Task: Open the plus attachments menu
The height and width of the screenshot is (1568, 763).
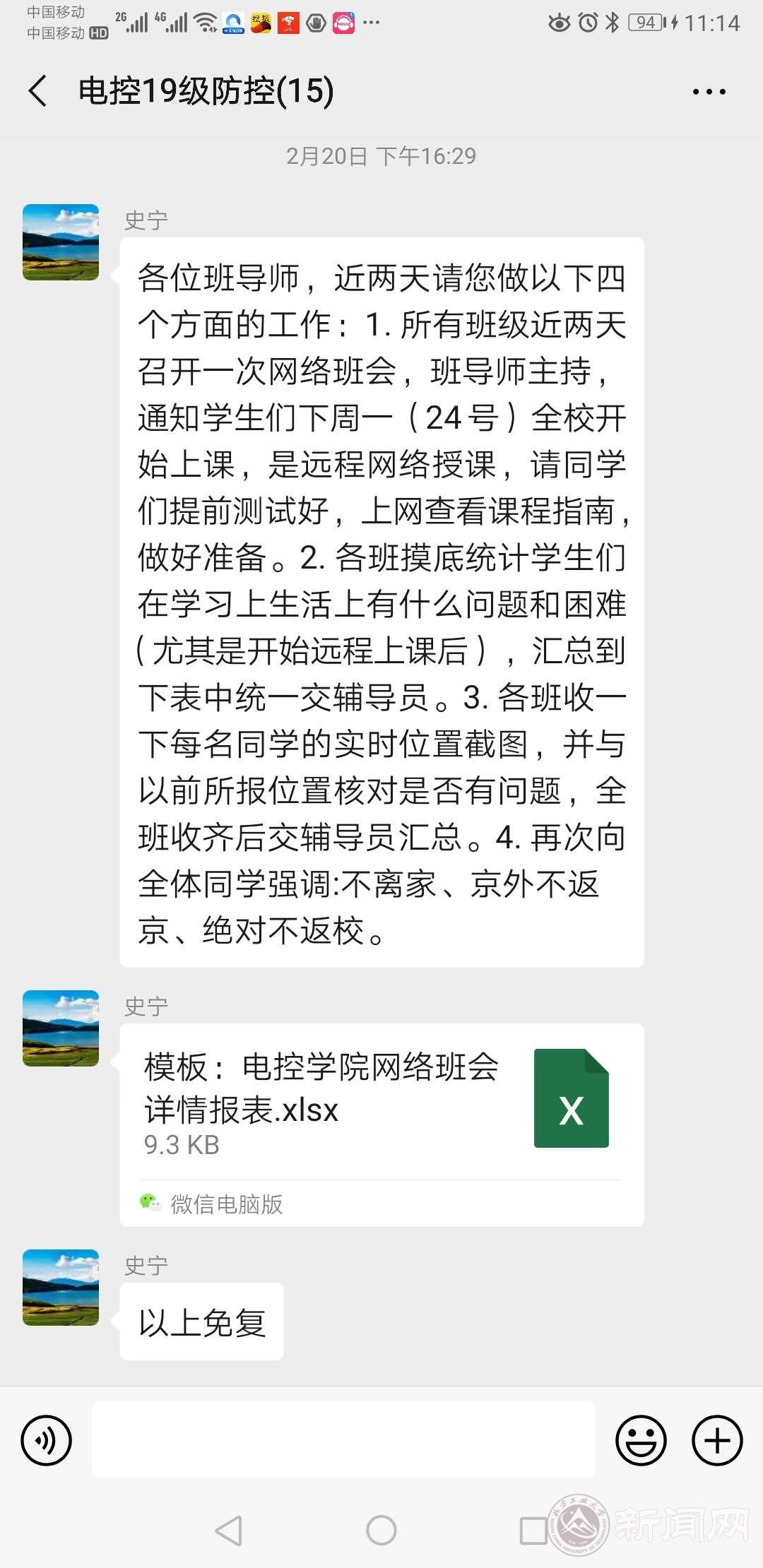Action: click(x=717, y=1440)
